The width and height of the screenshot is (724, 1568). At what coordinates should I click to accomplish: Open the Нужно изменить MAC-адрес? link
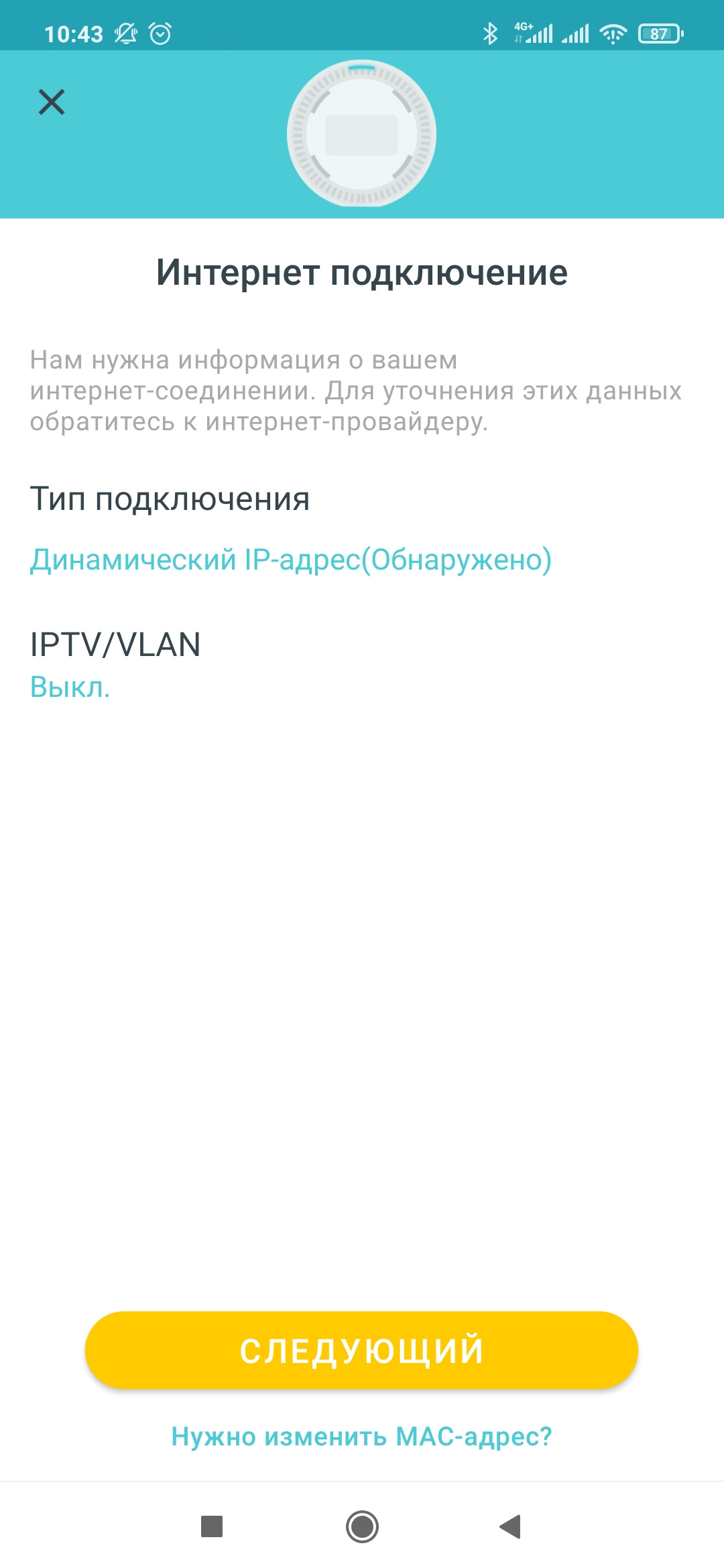coord(361,1436)
